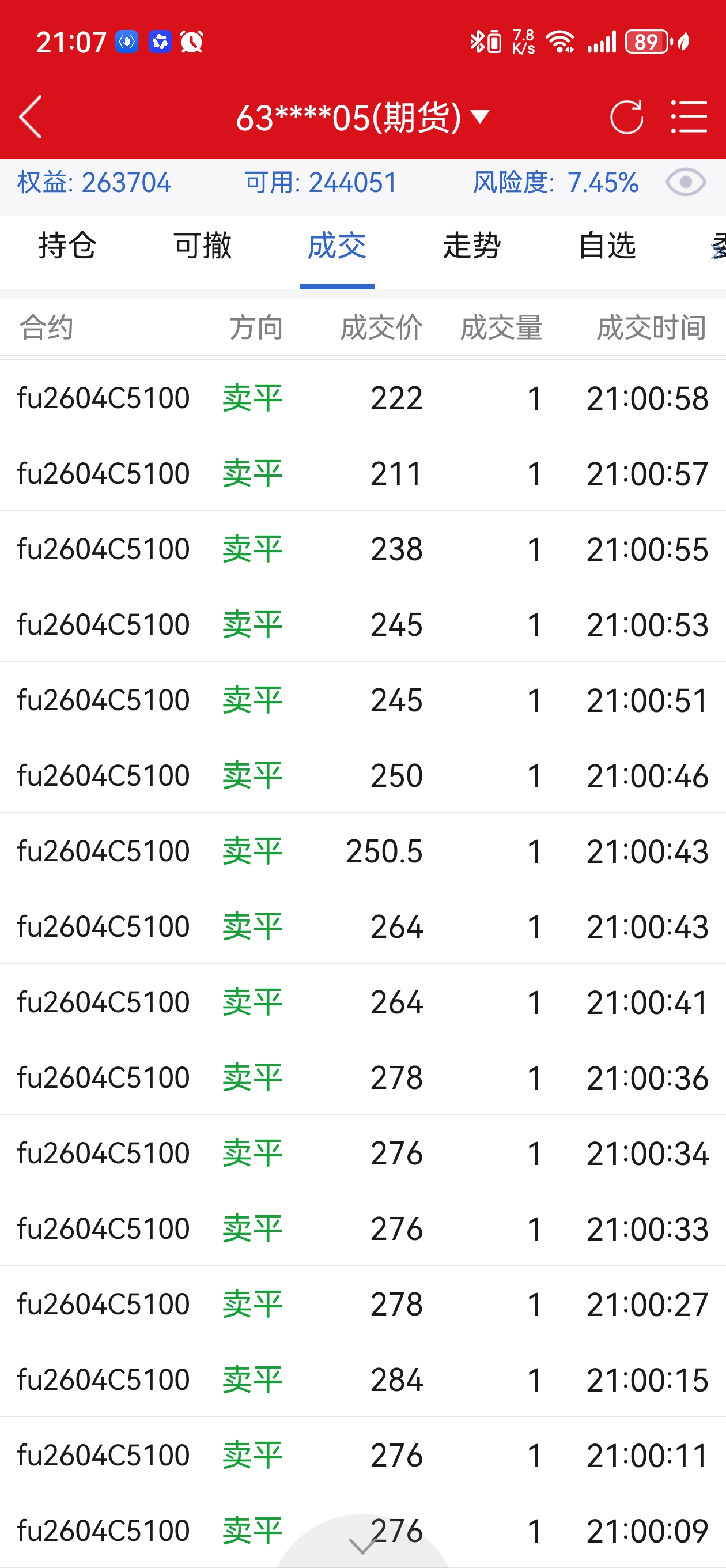Select the 成交 tab

[x=336, y=247]
